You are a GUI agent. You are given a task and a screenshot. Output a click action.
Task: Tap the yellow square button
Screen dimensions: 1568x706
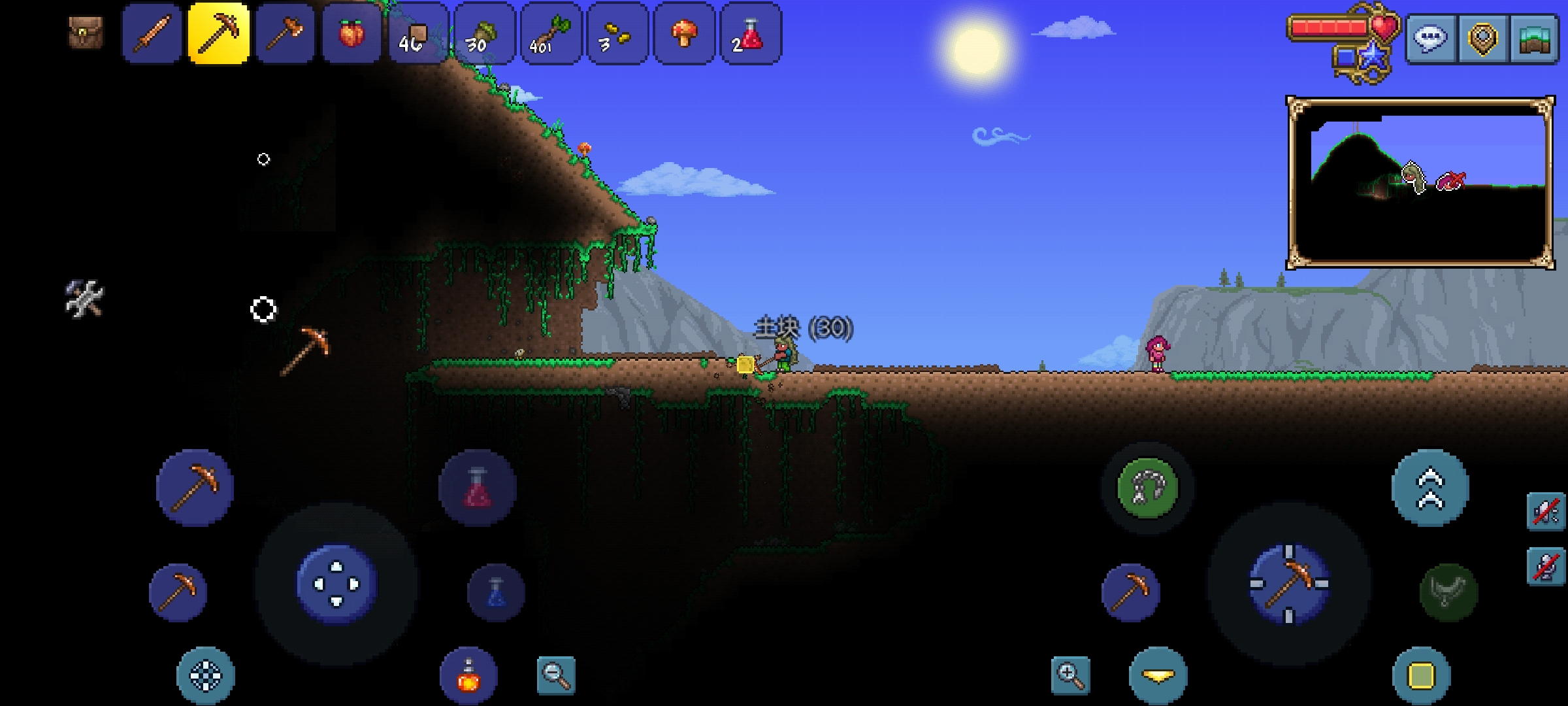pos(1421,676)
